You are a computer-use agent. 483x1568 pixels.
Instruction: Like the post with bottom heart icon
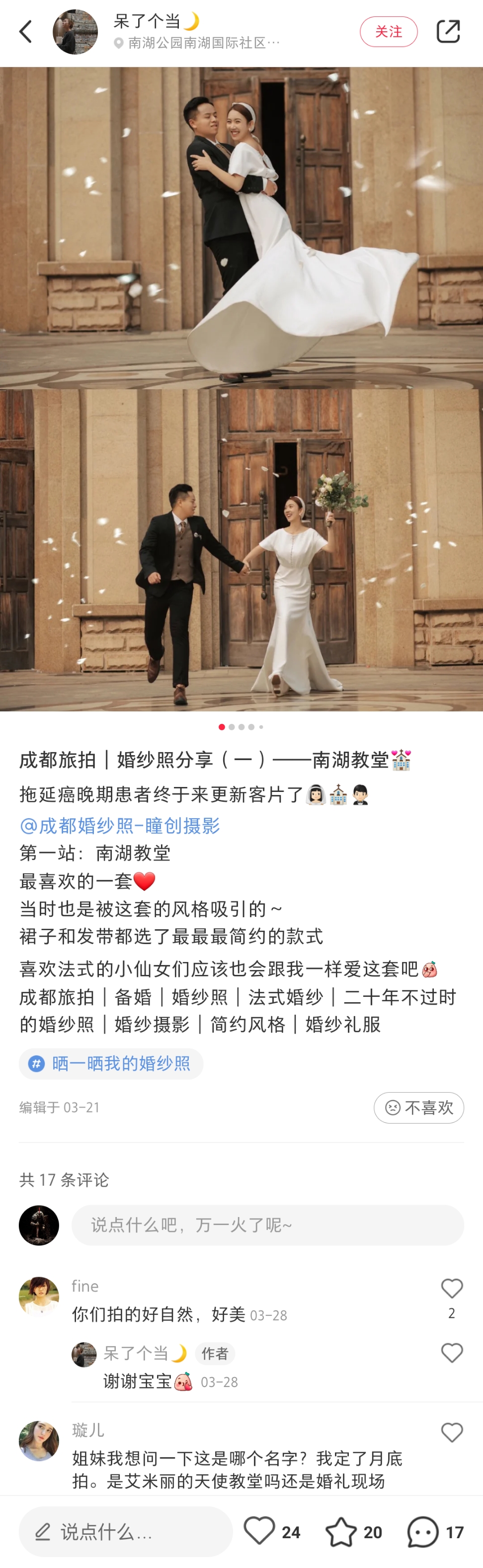[260, 1531]
